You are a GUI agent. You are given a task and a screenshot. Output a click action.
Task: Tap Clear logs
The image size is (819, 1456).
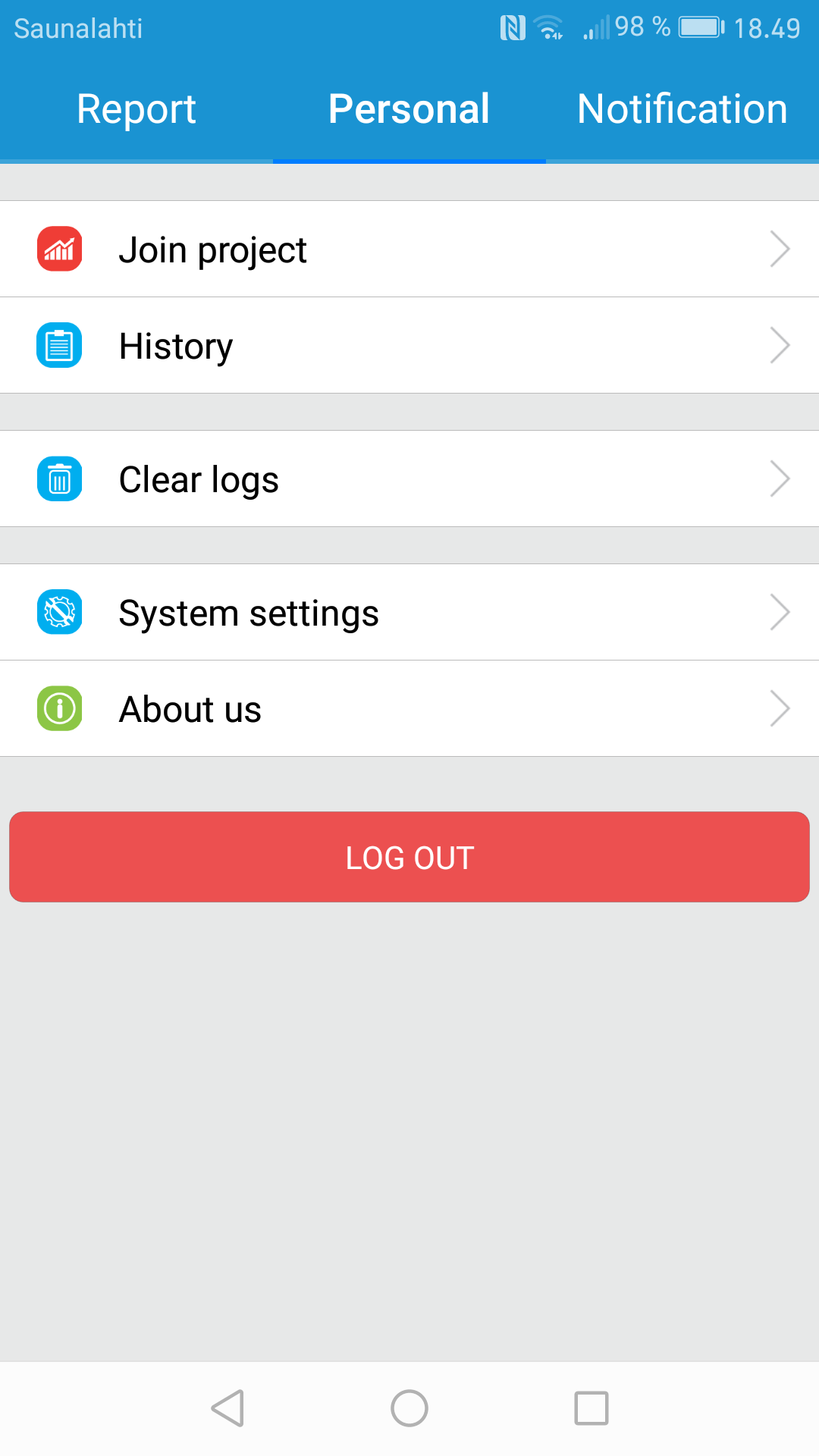409,479
